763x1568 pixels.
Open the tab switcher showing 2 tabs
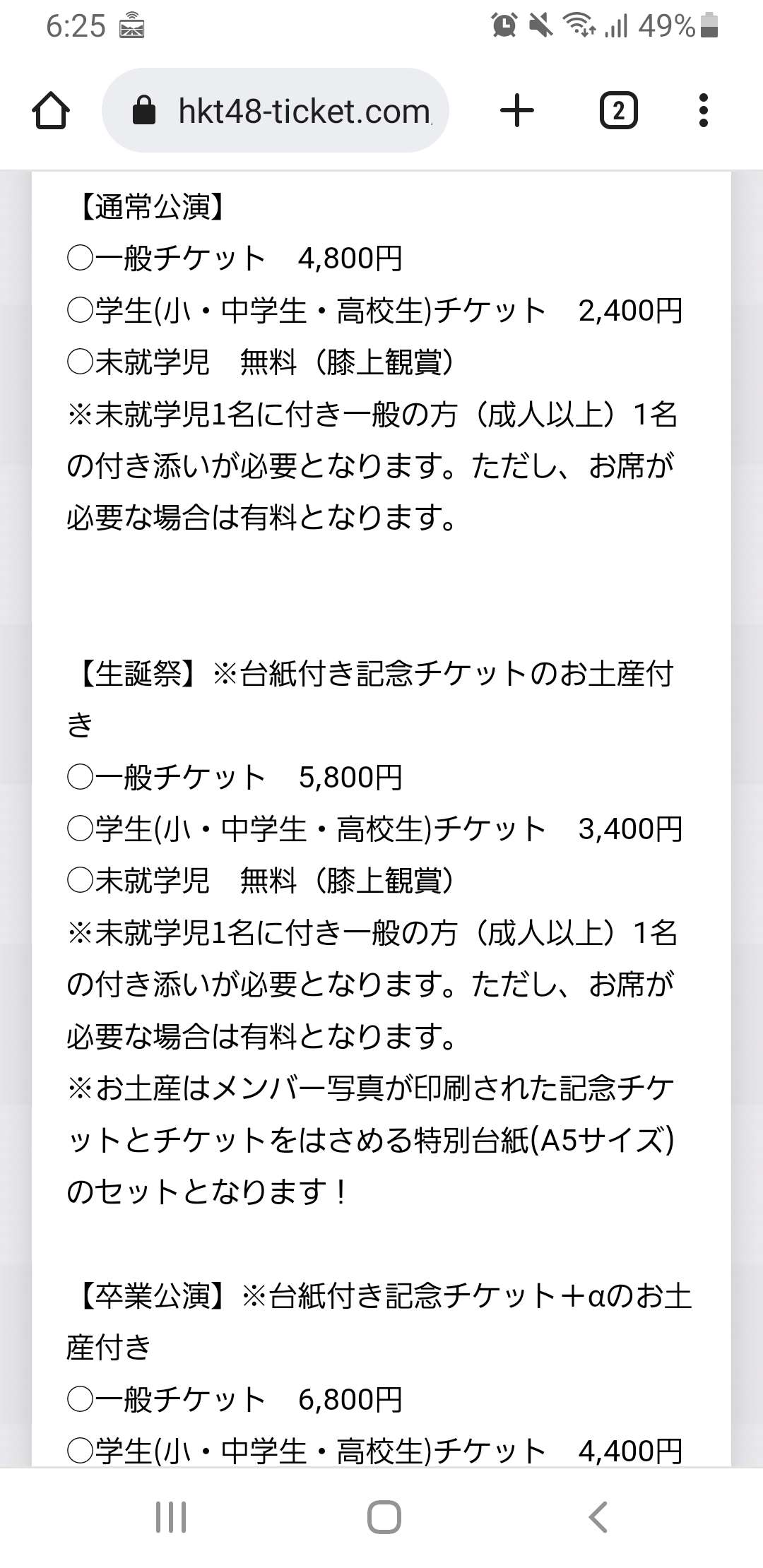(x=618, y=111)
